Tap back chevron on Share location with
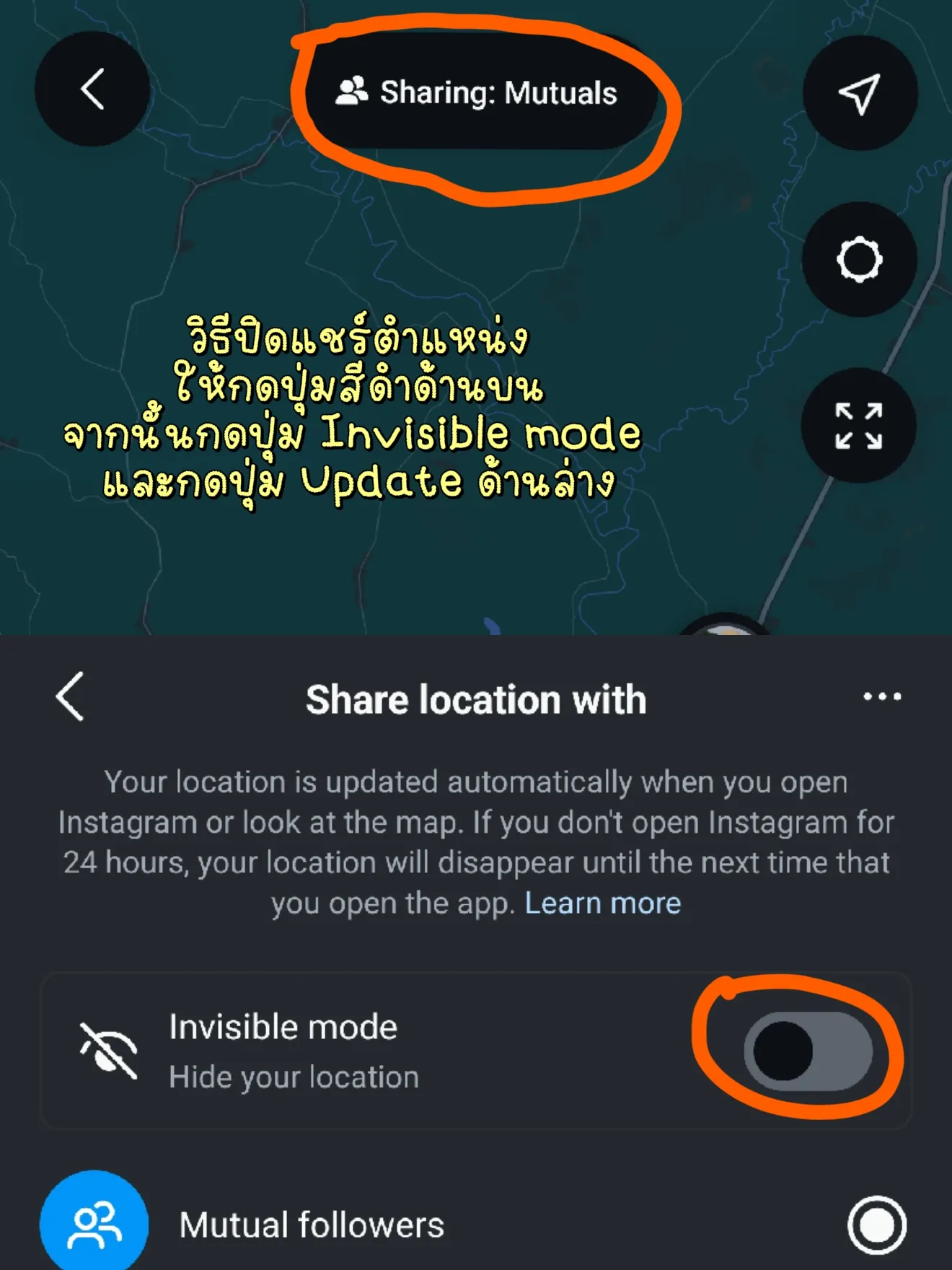 point(70,697)
